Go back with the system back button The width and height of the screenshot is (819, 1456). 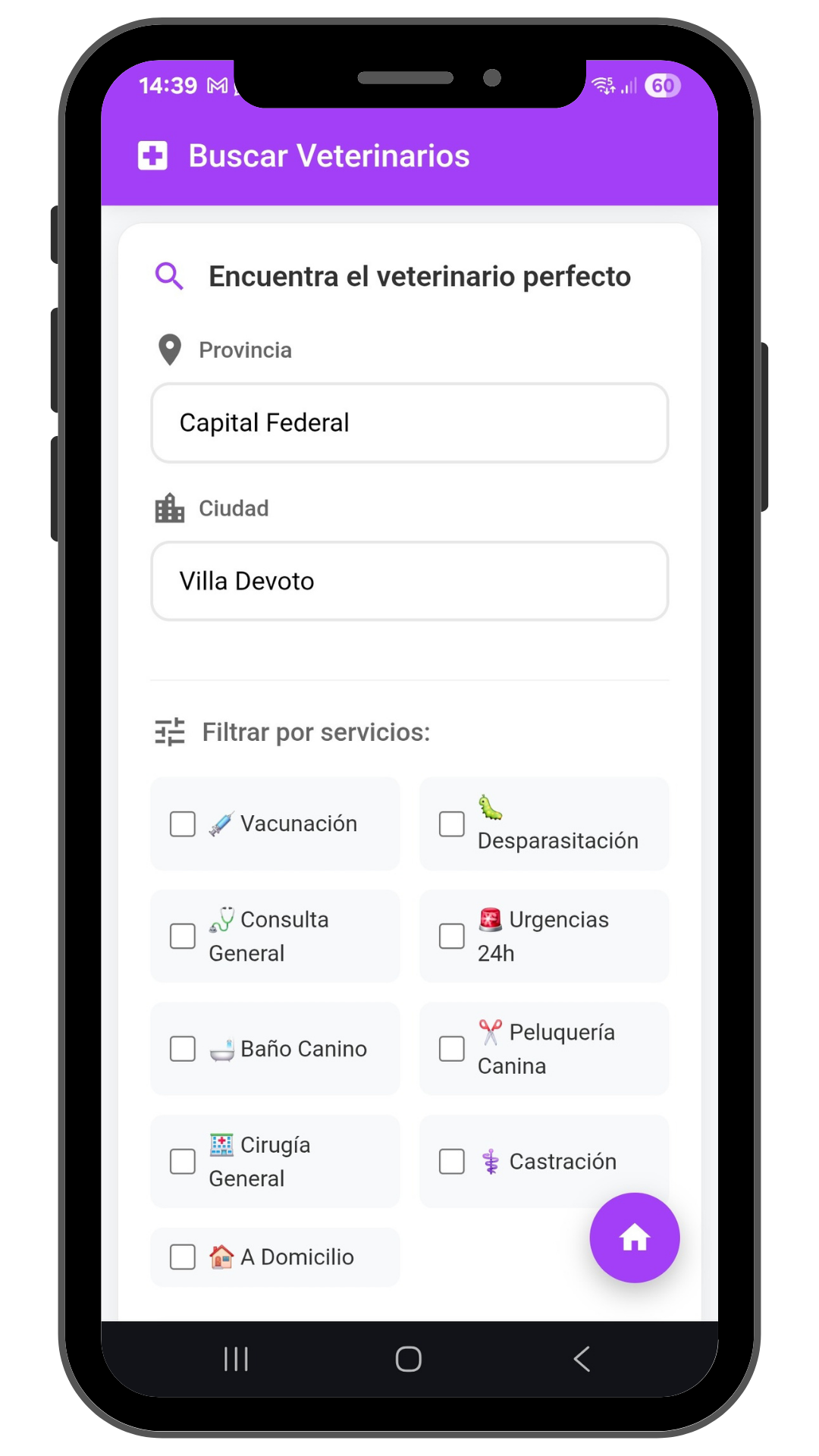tap(582, 1359)
